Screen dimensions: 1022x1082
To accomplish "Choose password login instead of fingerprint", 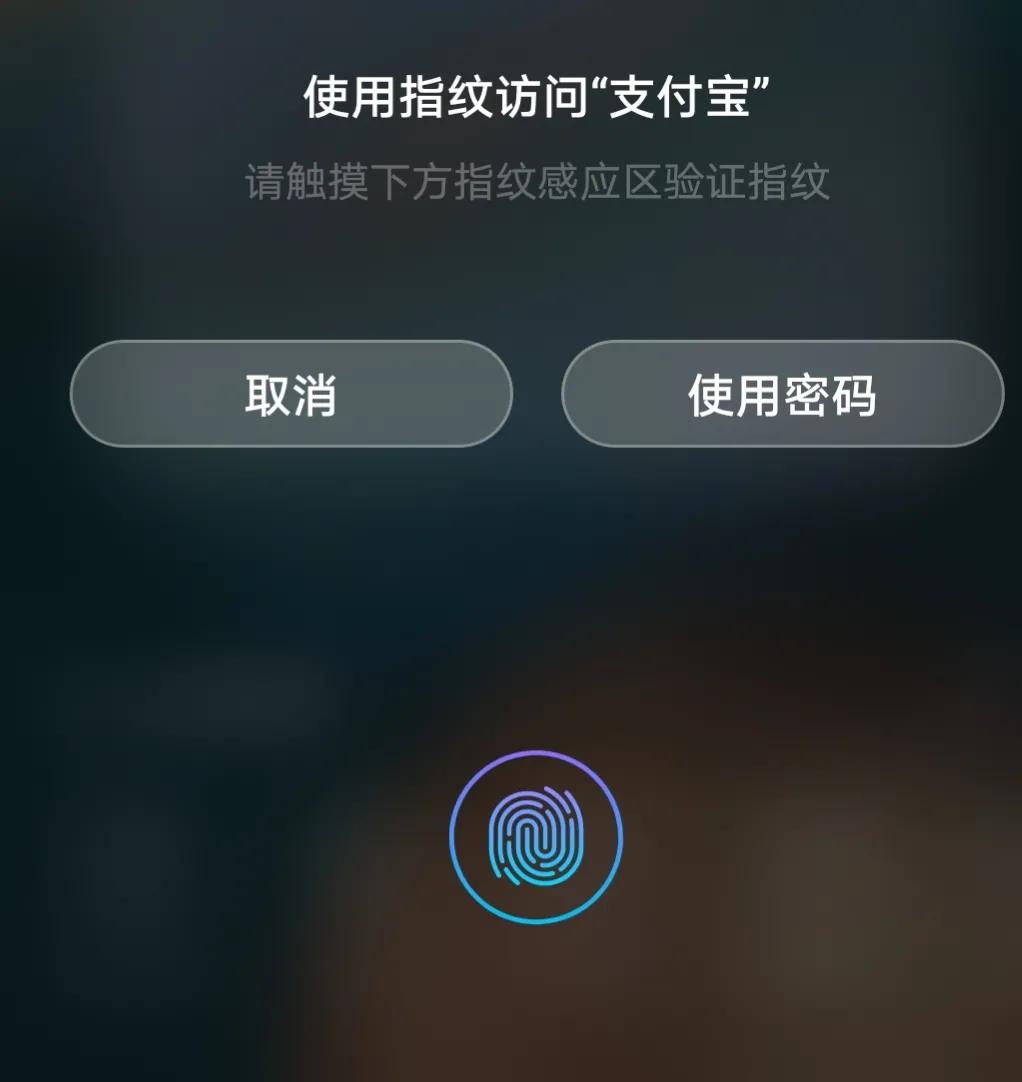I will (783, 393).
